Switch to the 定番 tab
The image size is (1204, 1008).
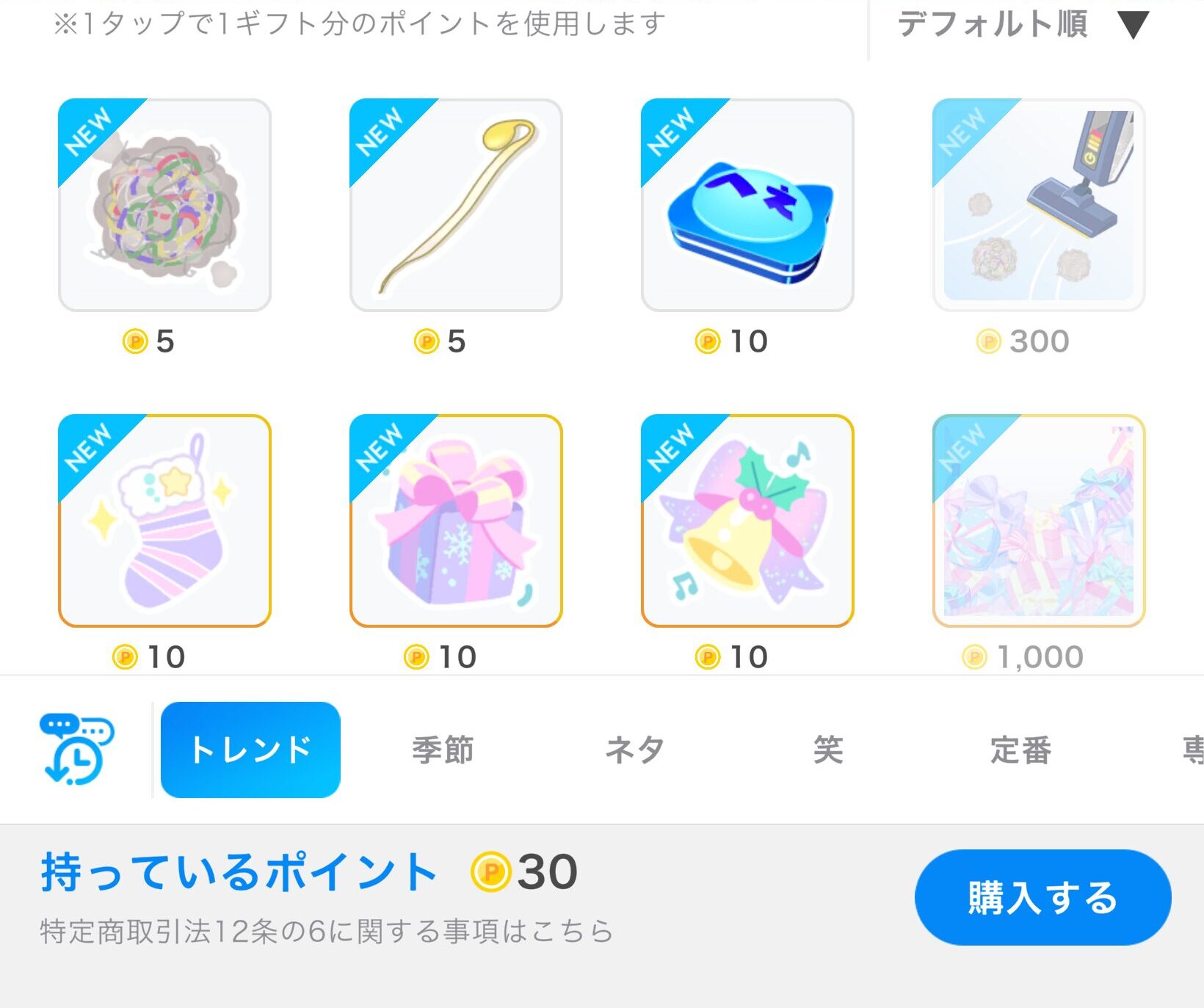point(1020,750)
